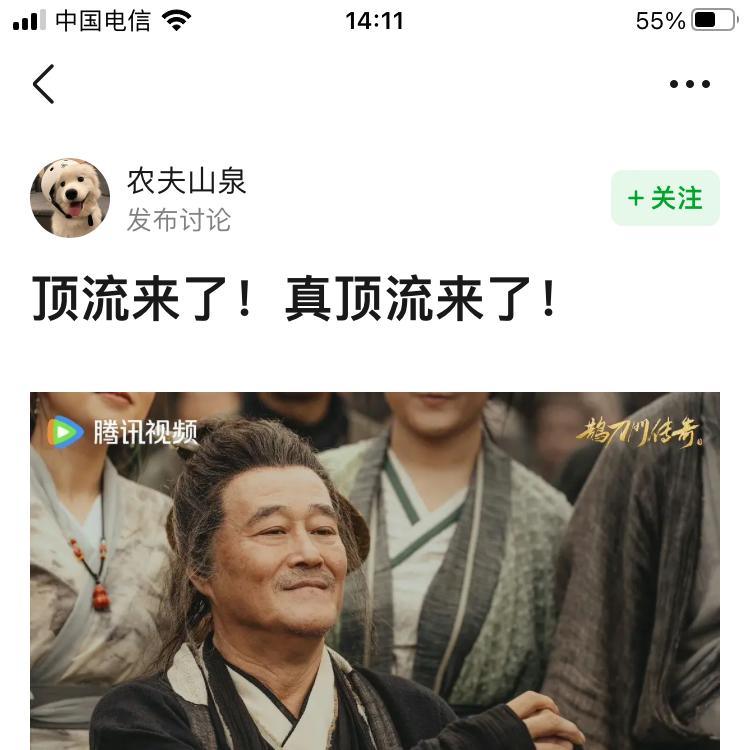750x750 pixels.
Task: Open the 农夫山泉 profile avatar
Action: (70, 198)
